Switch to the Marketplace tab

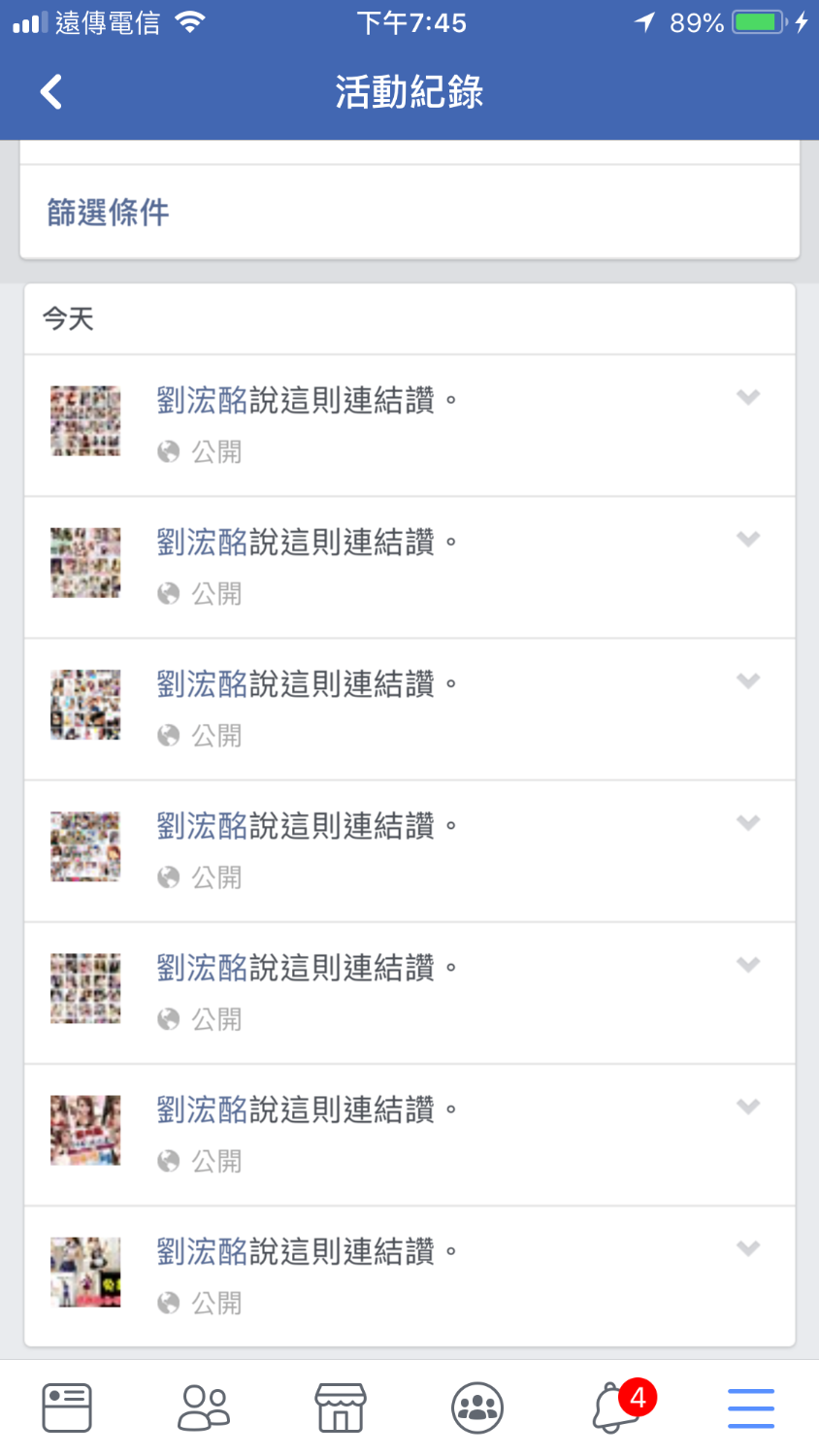[341, 1407]
